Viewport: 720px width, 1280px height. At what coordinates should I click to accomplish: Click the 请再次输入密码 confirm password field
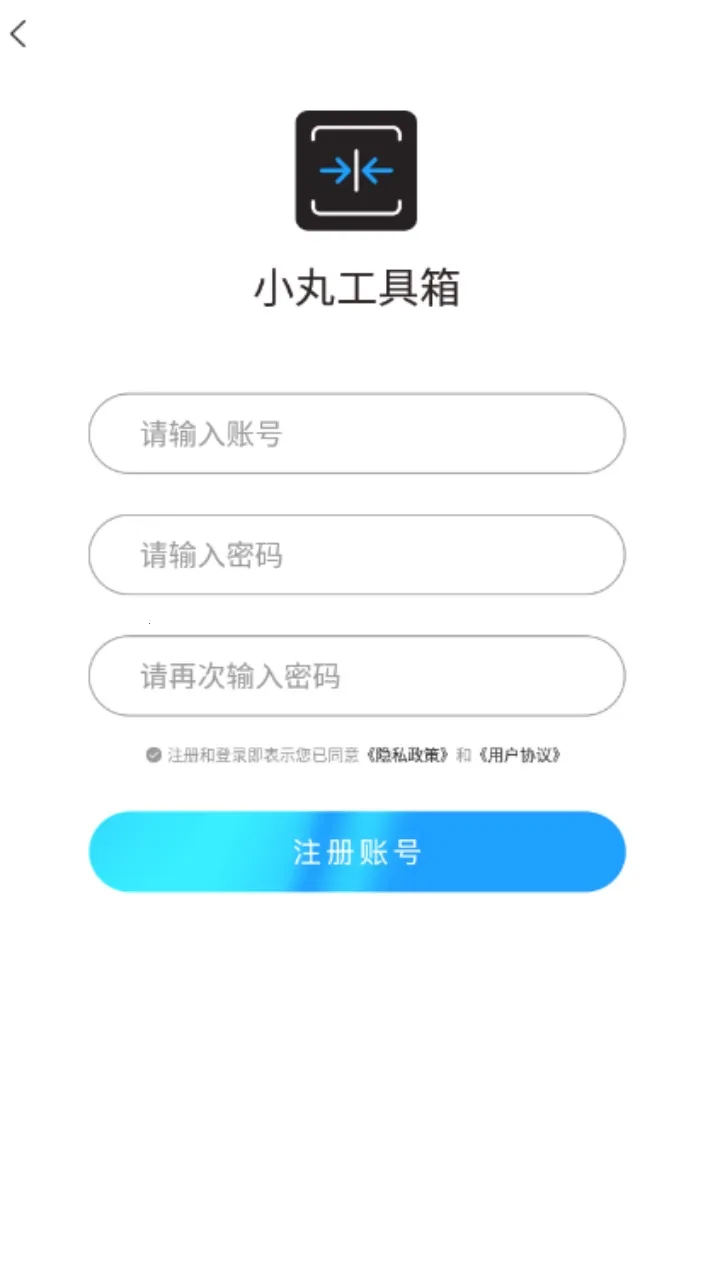pyautogui.click(x=357, y=676)
